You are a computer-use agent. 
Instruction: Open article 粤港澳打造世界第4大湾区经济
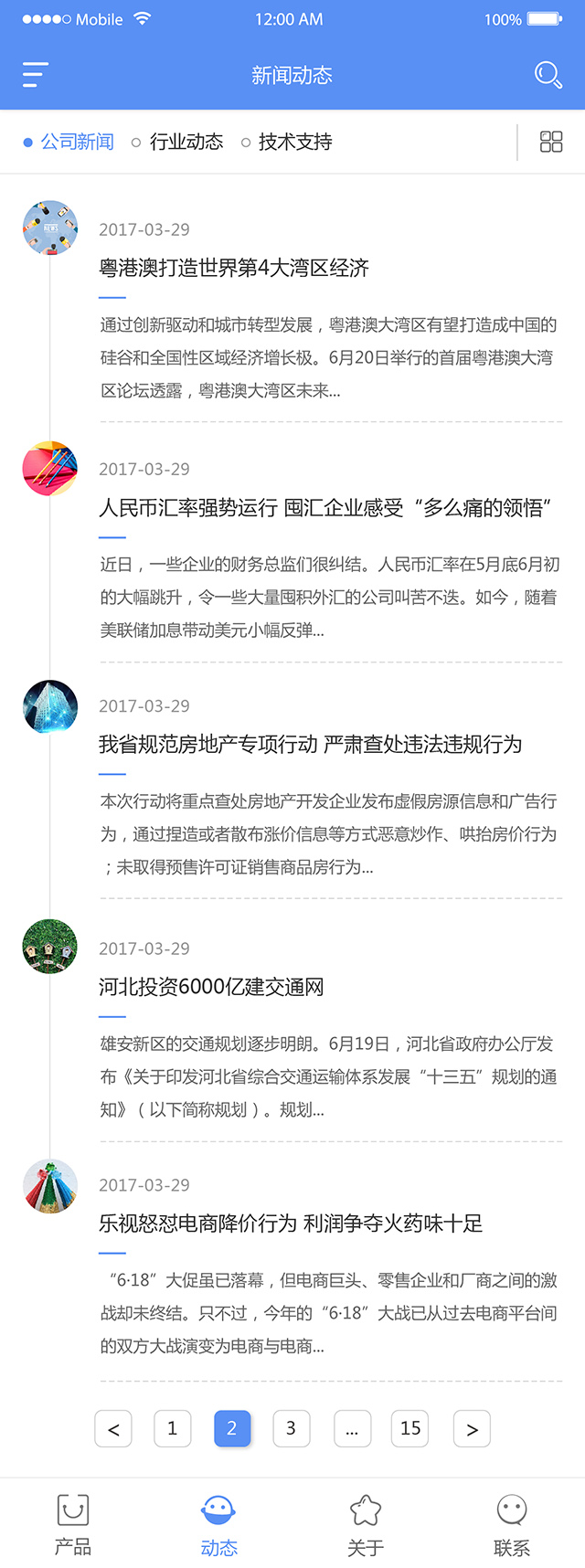234,268
